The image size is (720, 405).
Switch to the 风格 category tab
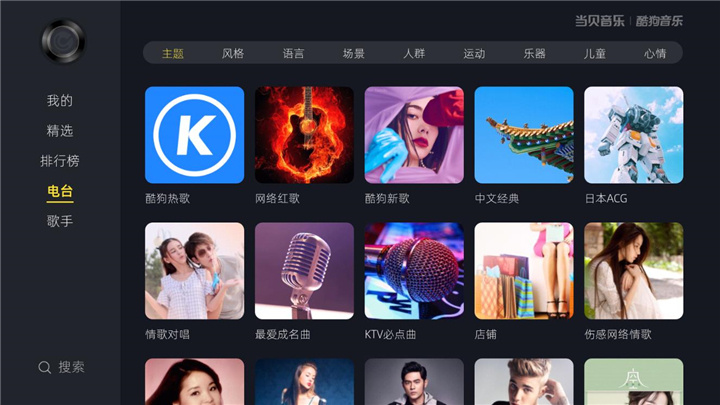tap(233, 53)
